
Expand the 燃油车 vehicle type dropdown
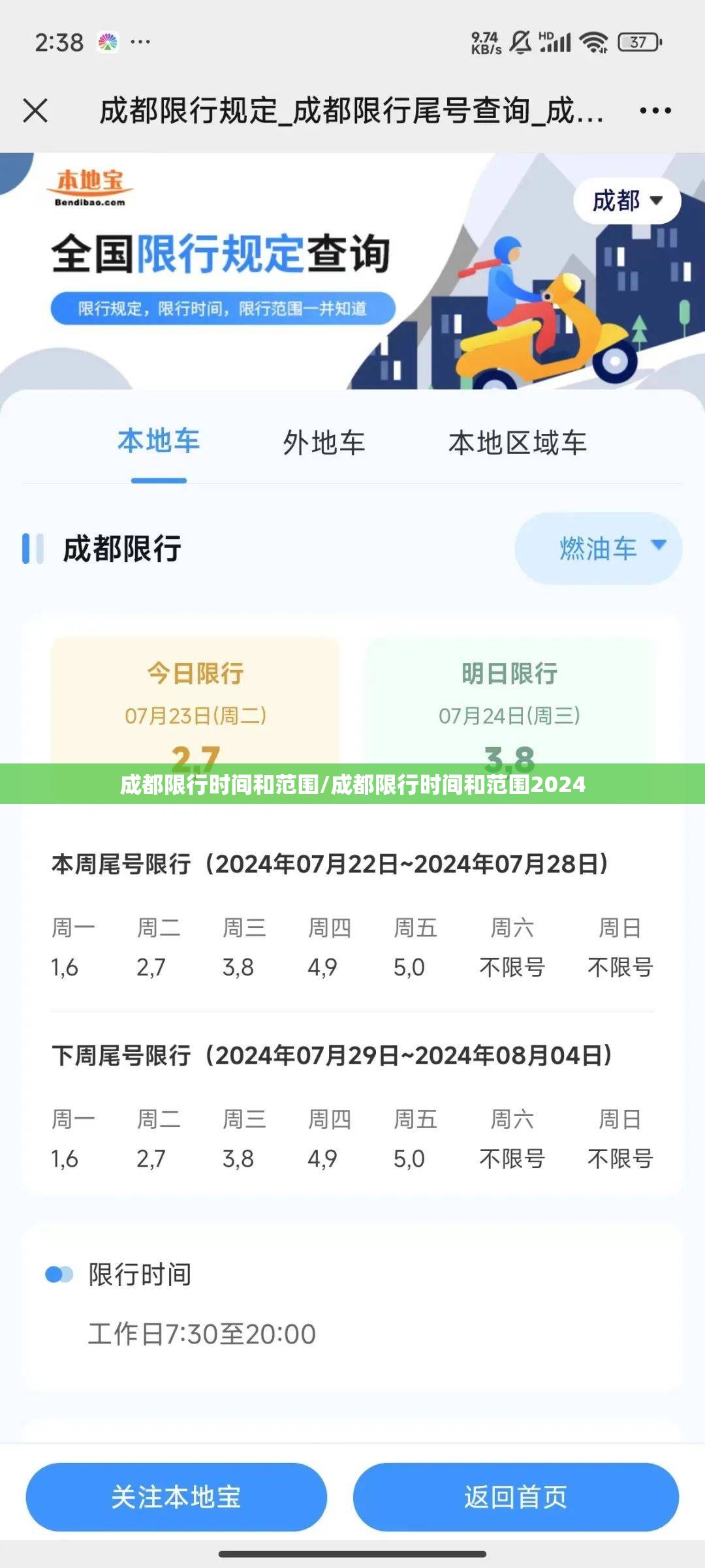[x=598, y=548]
